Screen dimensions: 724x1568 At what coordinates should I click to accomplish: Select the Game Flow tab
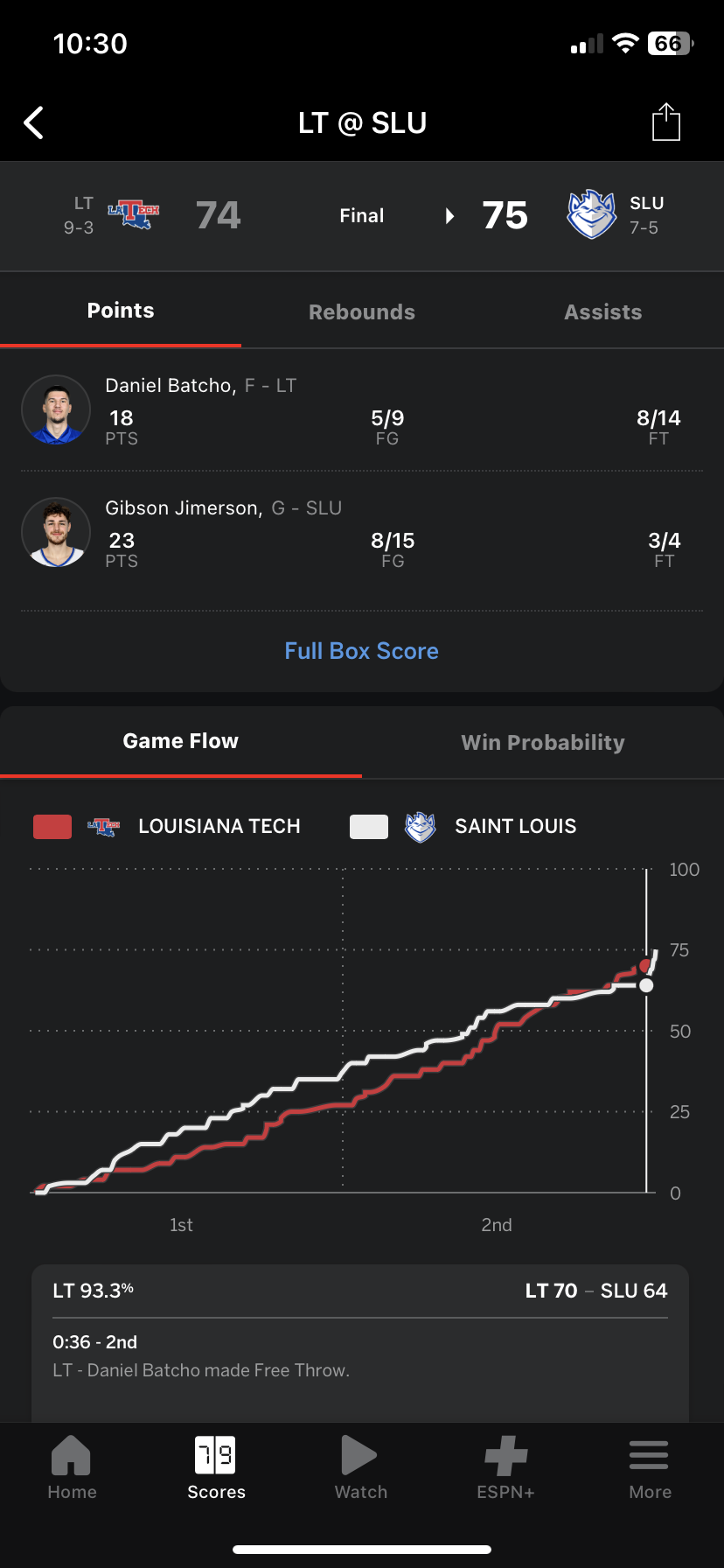[x=181, y=741]
